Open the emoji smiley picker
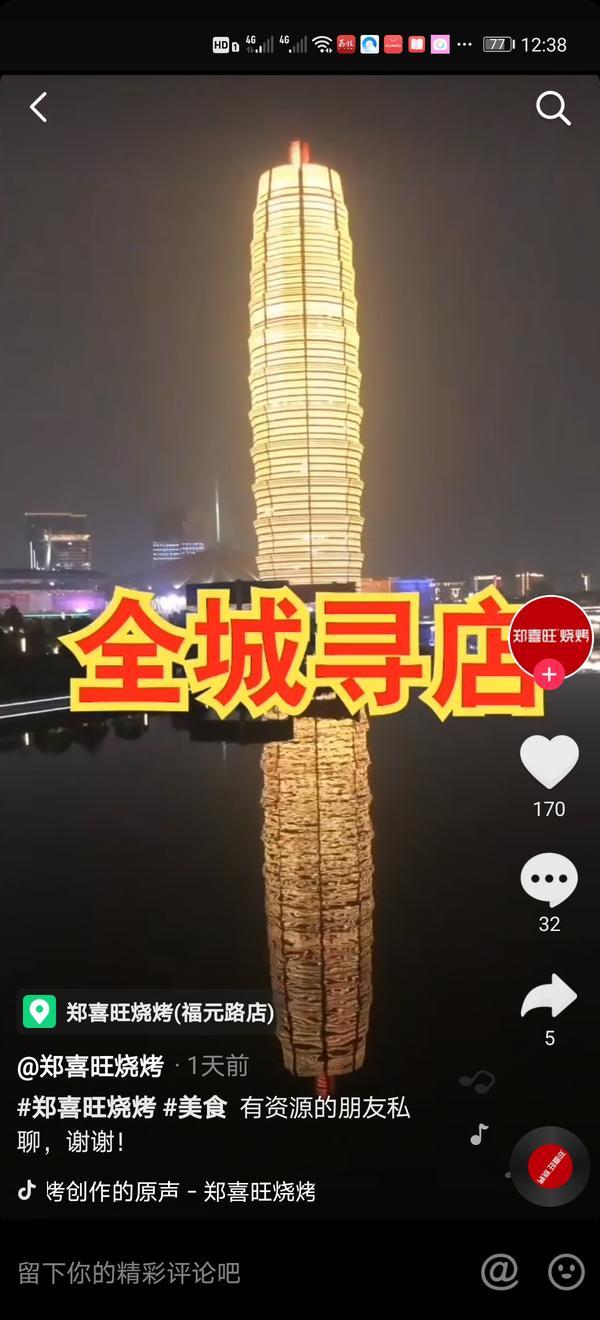 point(566,1272)
